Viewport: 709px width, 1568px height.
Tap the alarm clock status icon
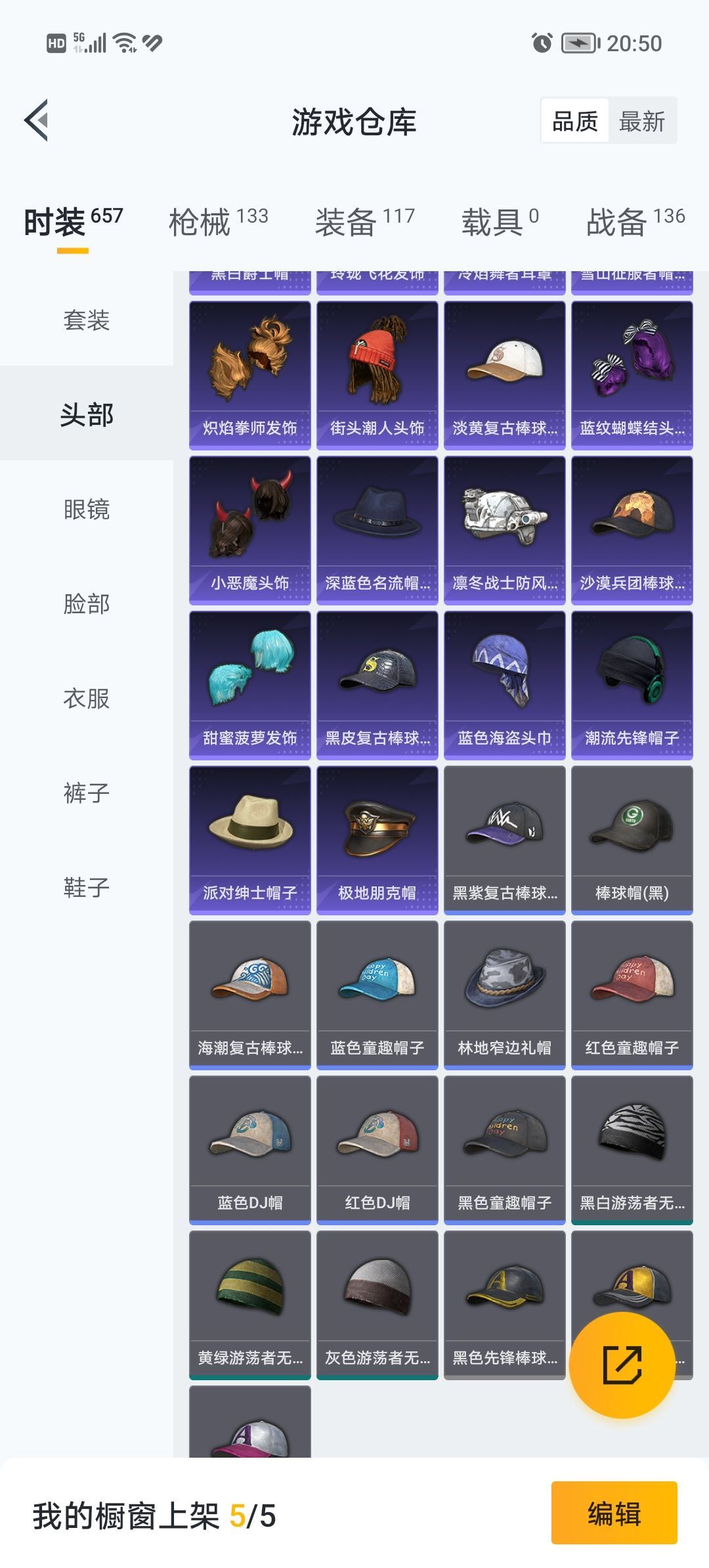pyautogui.click(x=541, y=44)
